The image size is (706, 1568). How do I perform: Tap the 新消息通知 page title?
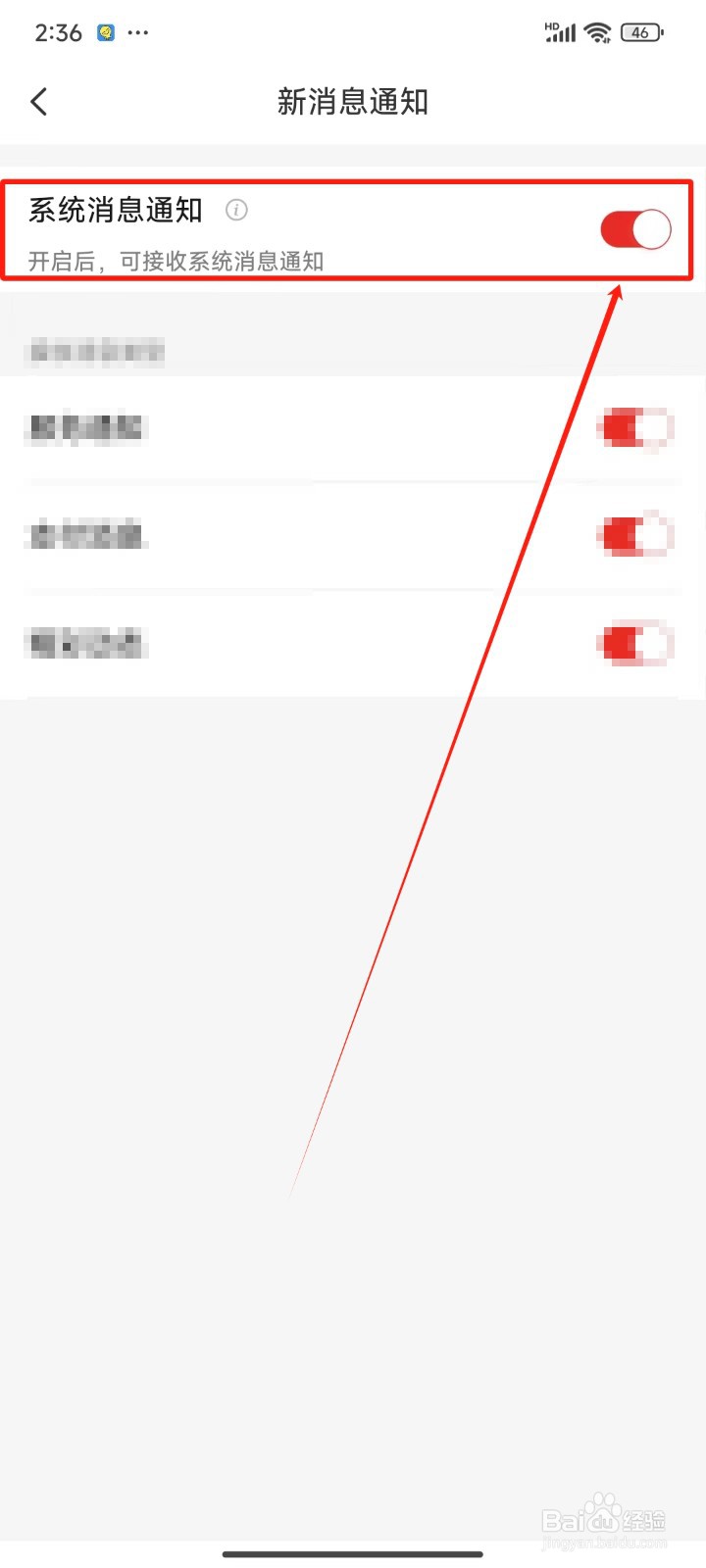click(x=355, y=101)
